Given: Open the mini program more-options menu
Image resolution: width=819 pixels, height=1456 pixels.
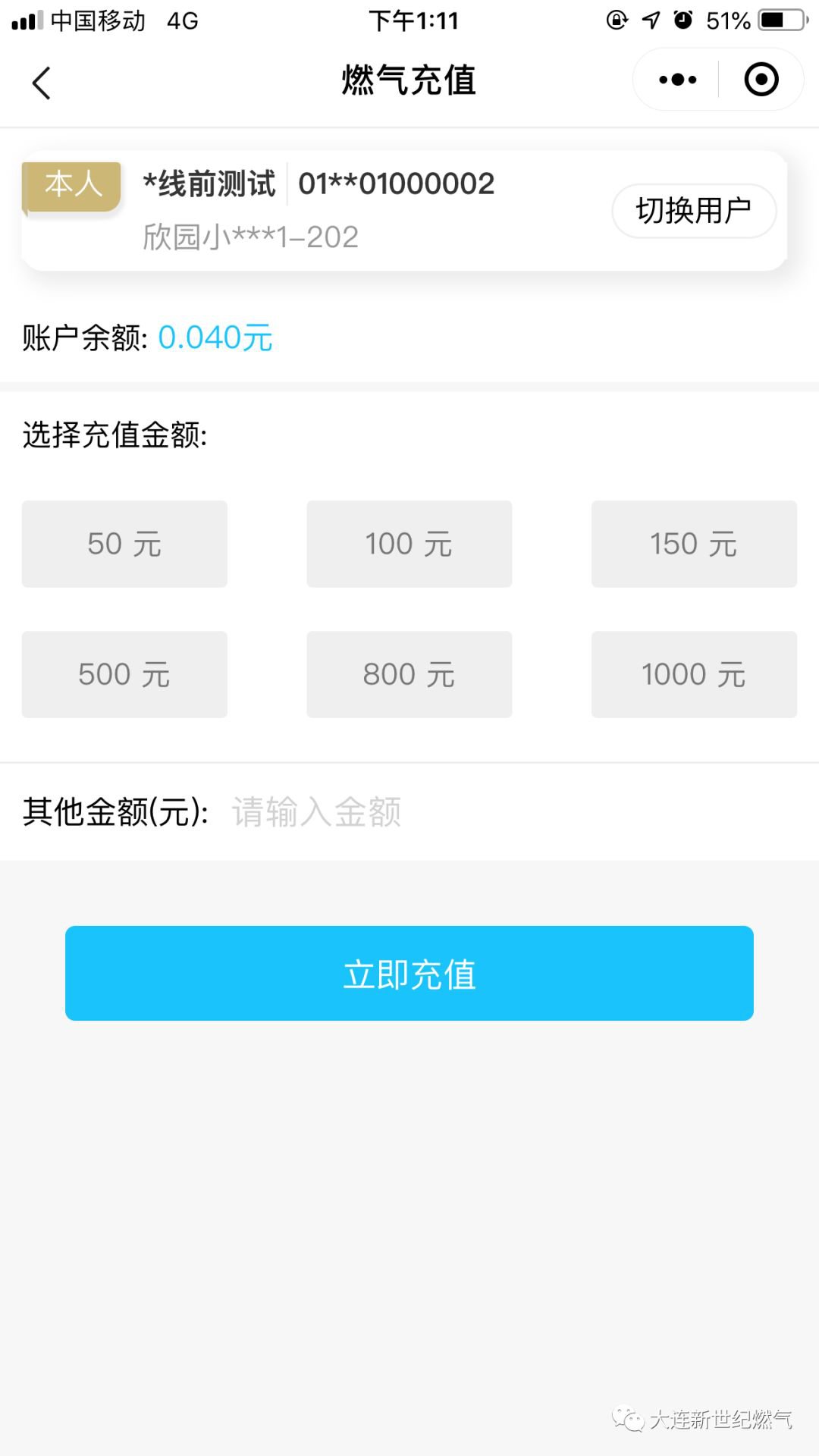Looking at the screenshot, I should click(x=677, y=80).
